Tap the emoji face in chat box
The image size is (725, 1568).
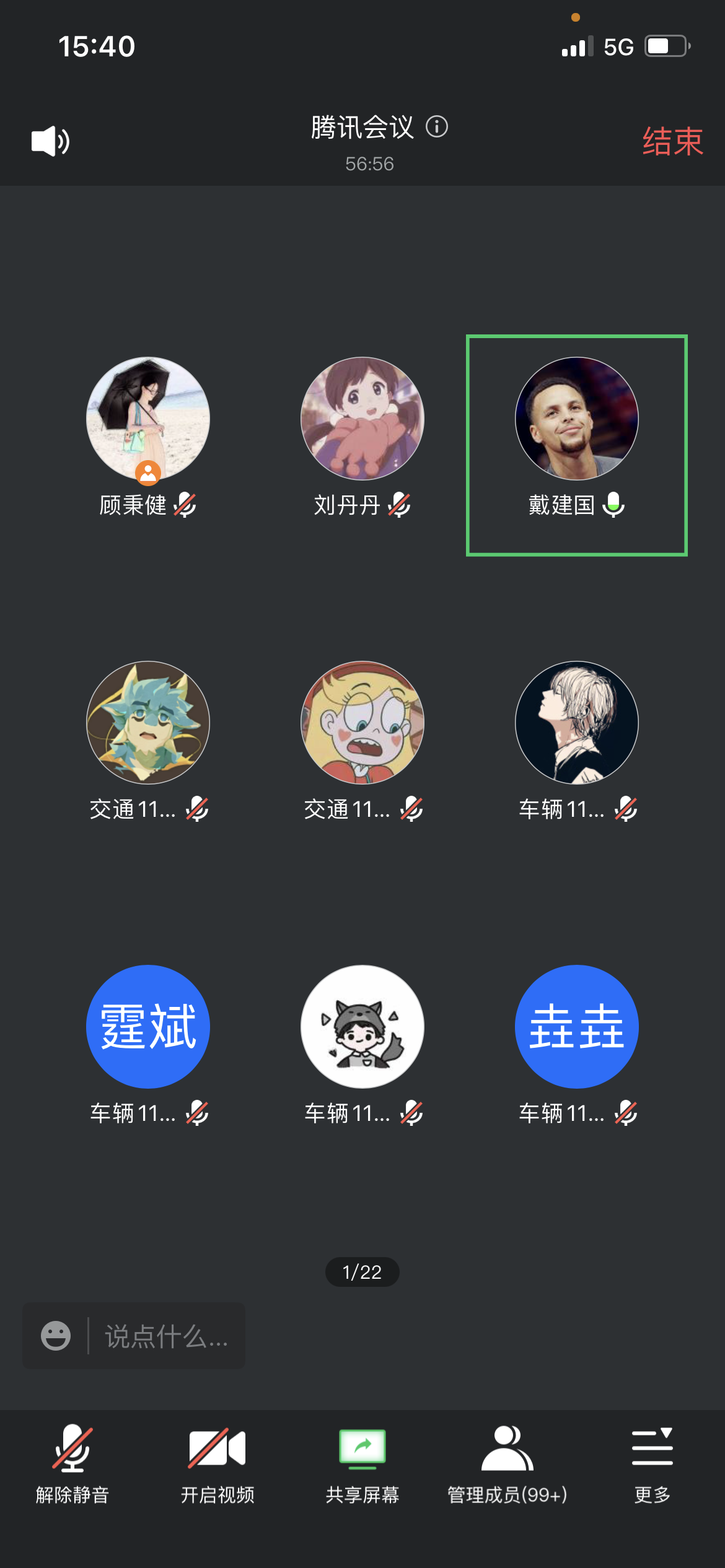pyautogui.click(x=56, y=1335)
